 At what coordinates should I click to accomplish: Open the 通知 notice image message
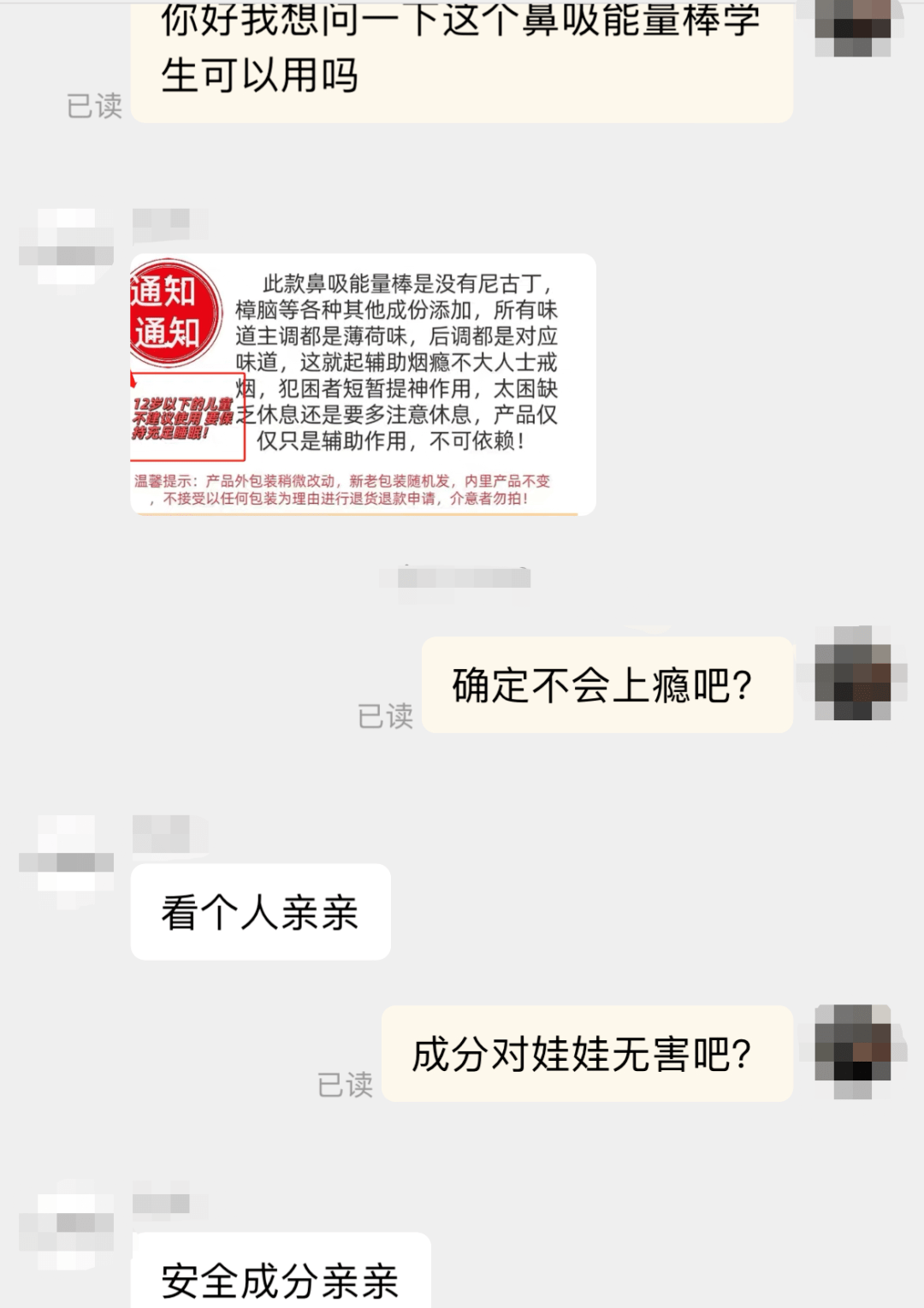coord(363,384)
